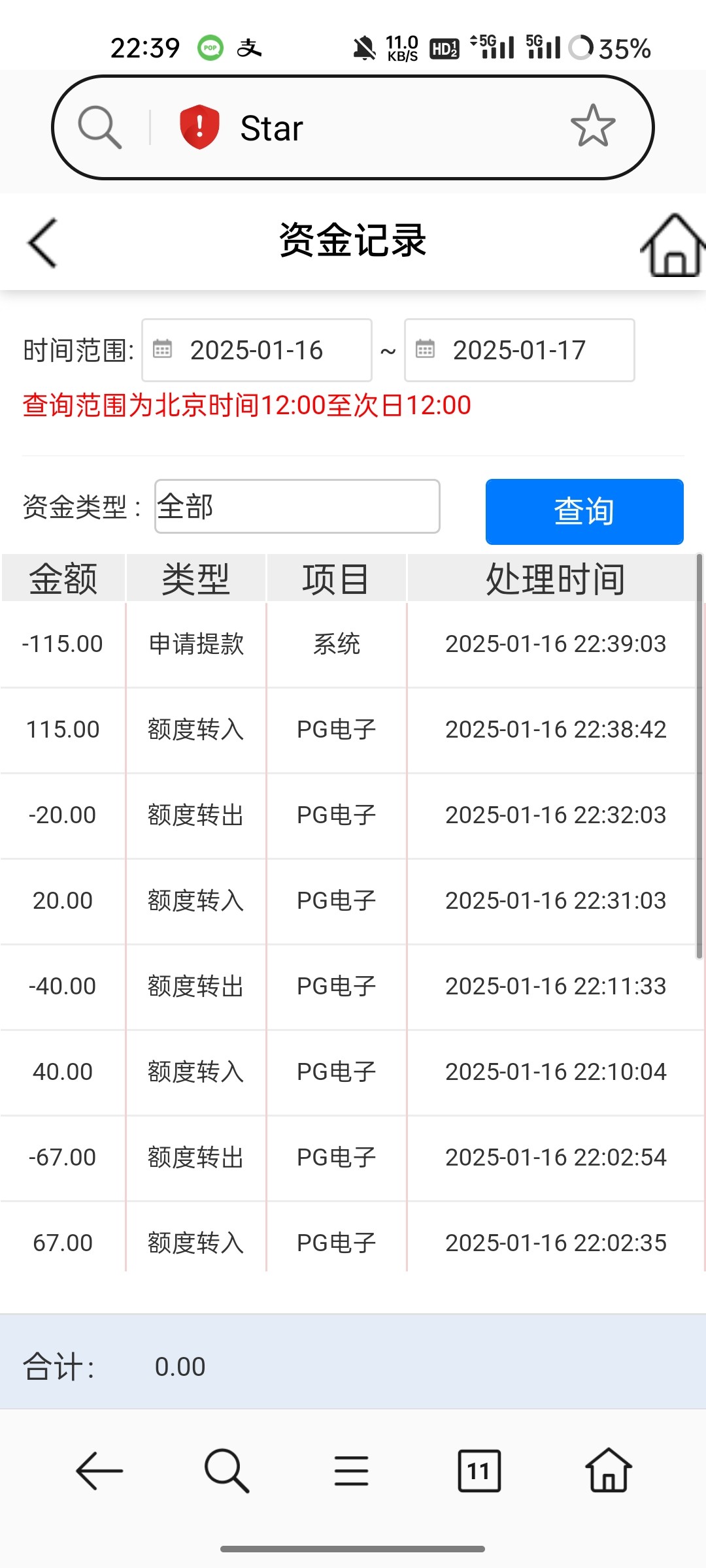Viewport: 706px width, 1568px height.
Task: Open the site home icon beside 资金记录
Action: pos(673,245)
